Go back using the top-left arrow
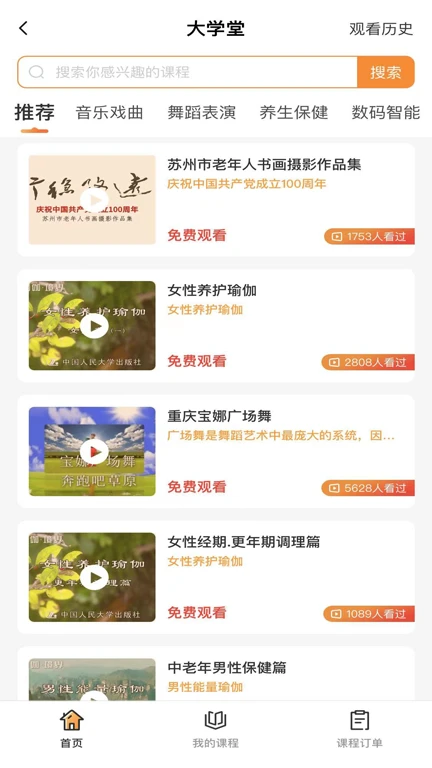 [24, 28]
